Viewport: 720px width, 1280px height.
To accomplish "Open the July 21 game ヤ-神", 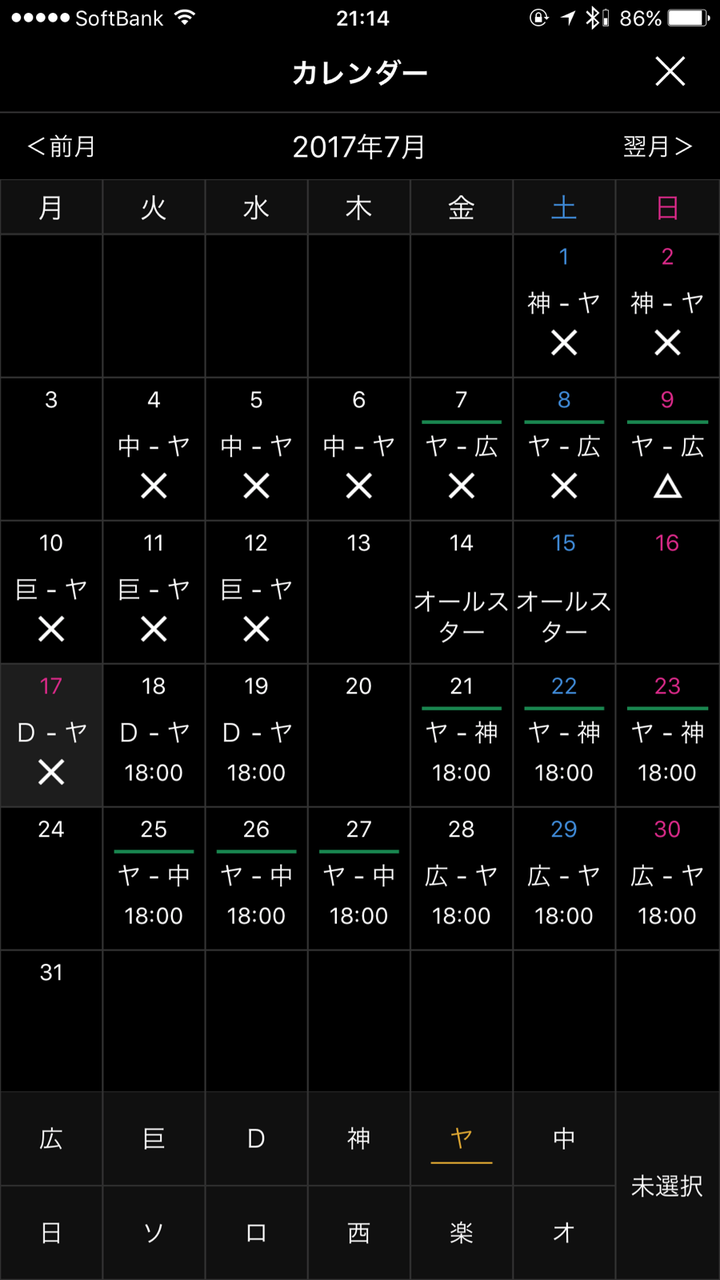I will click(x=461, y=735).
